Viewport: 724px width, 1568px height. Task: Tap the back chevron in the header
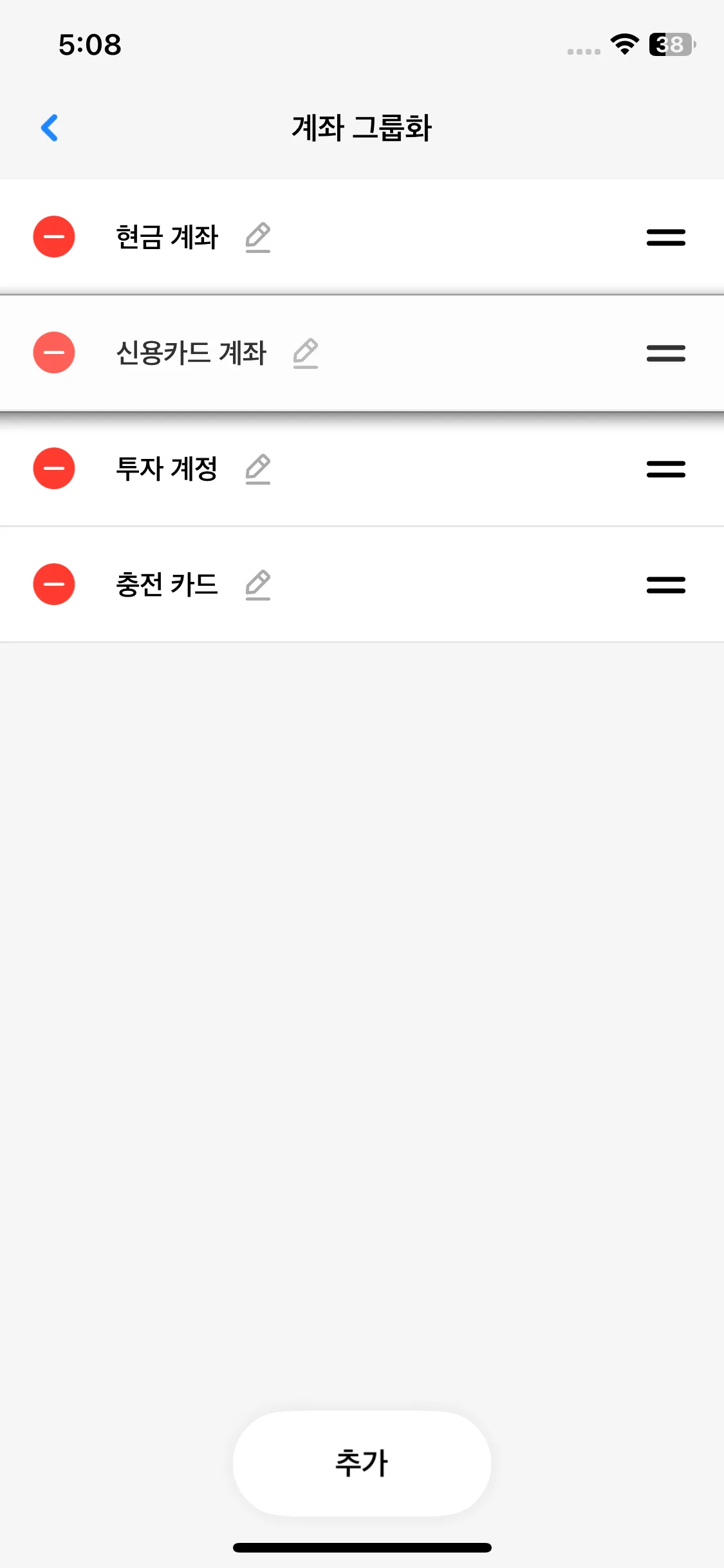click(49, 127)
